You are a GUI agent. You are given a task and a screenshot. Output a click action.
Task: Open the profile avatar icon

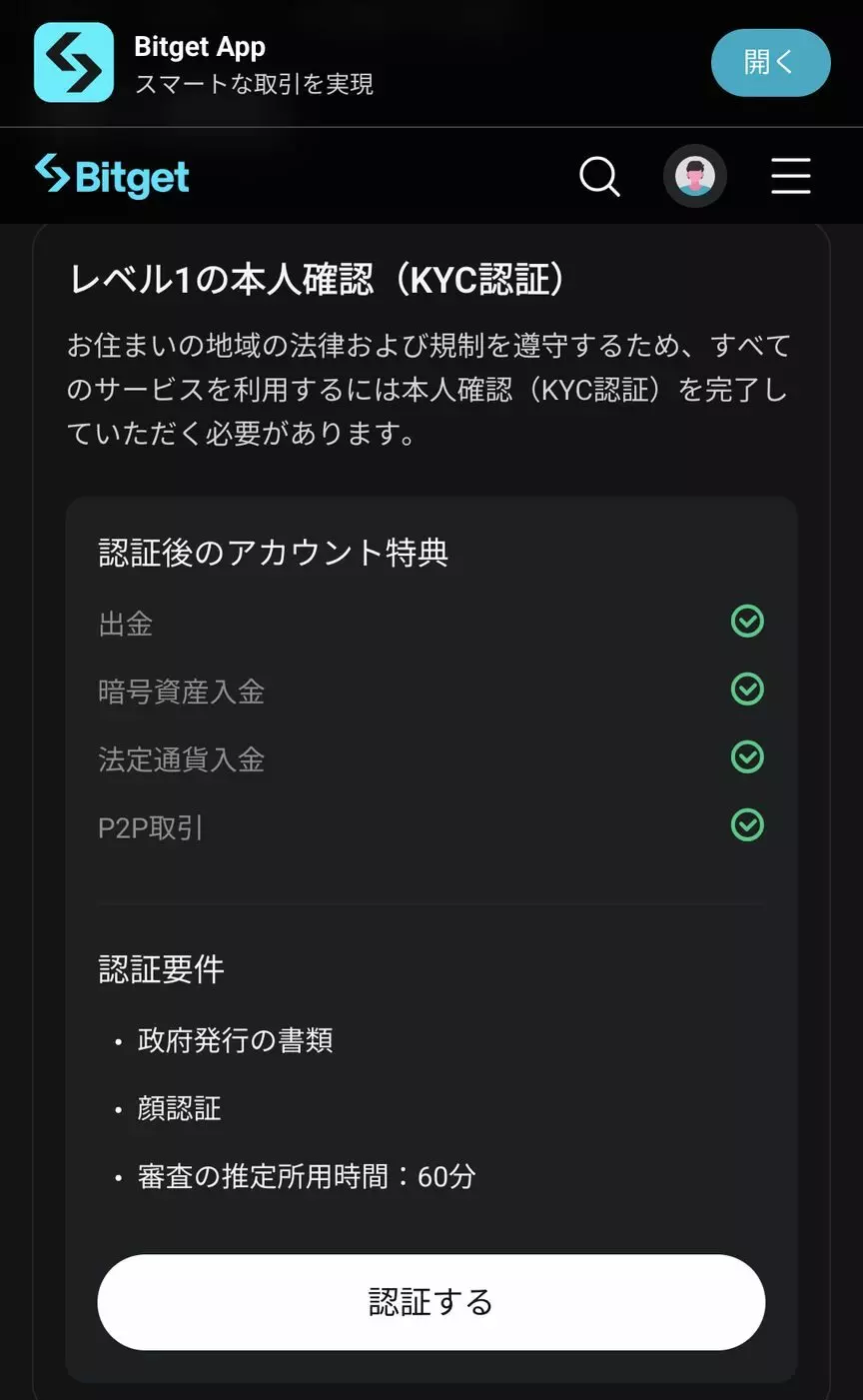[x=694, y=177]
